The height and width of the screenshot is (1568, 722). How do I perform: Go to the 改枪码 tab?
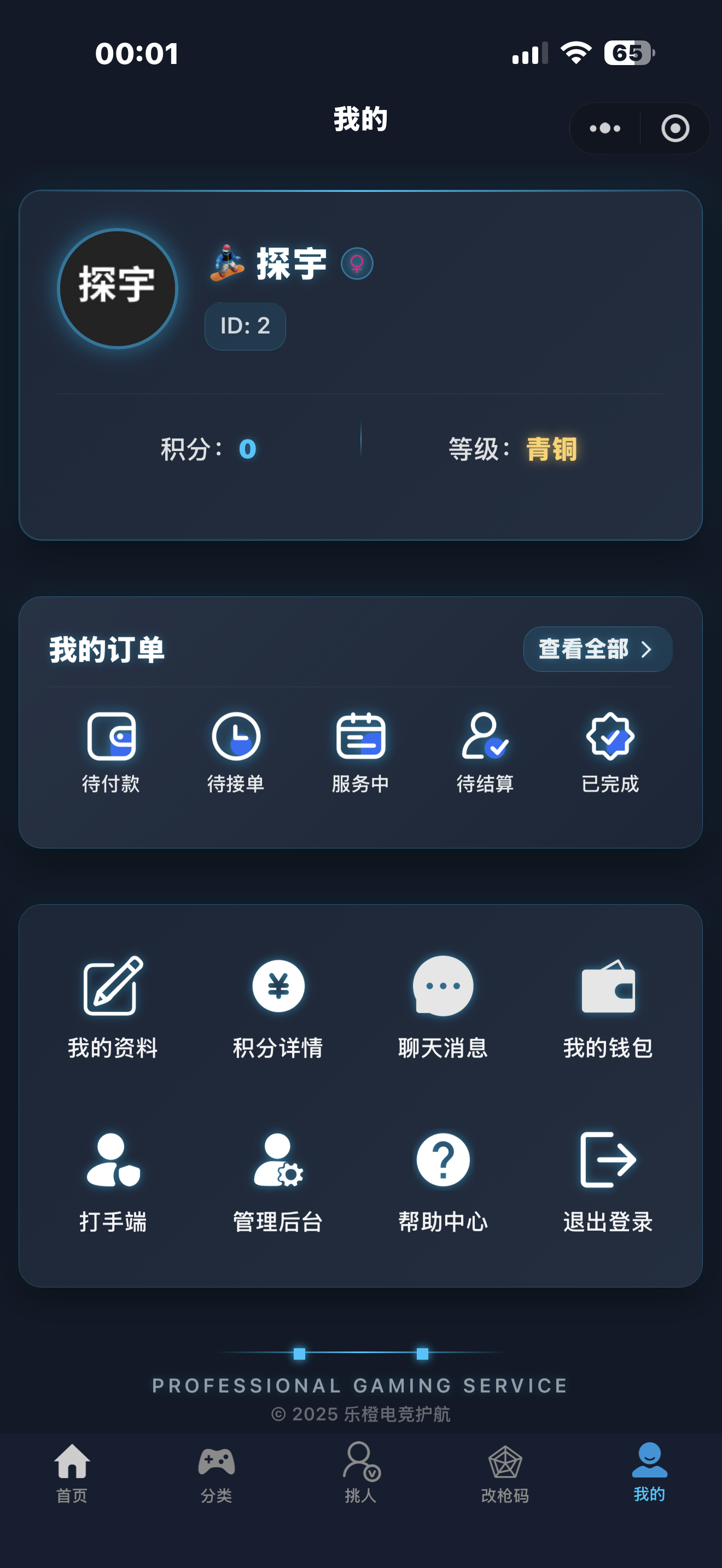click(505, 1473)
